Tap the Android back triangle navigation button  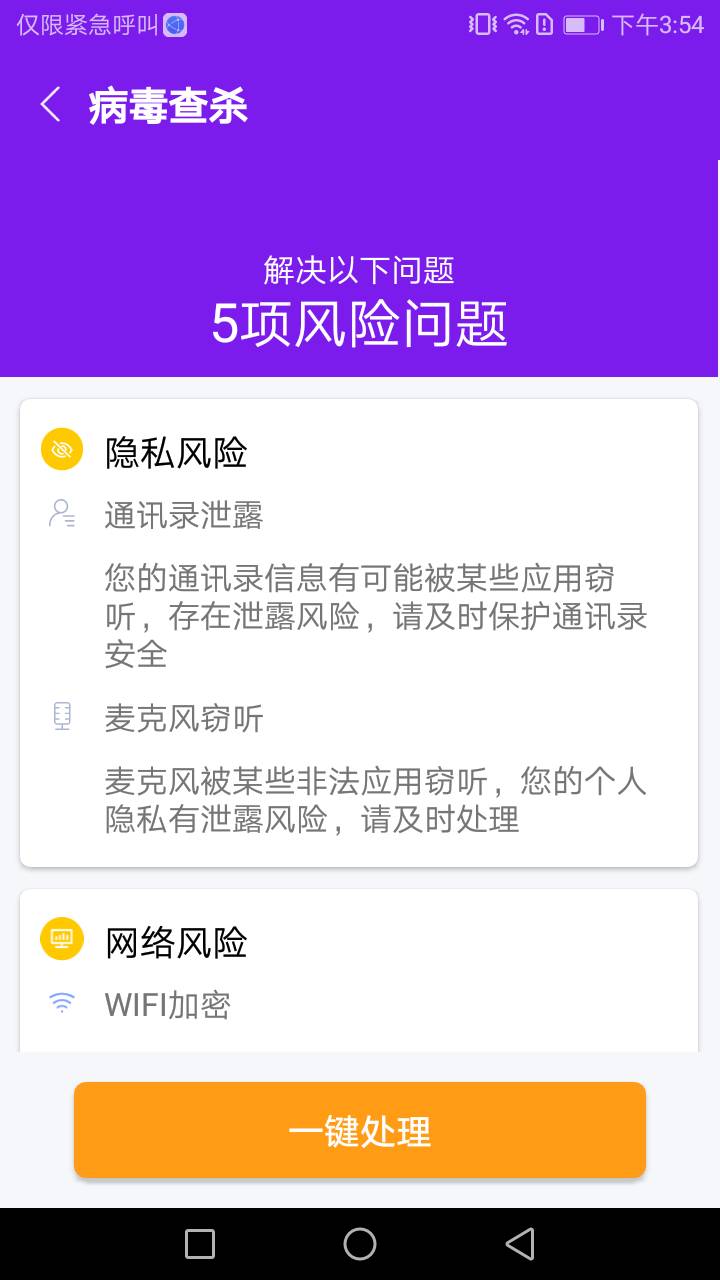(519, 1243)
